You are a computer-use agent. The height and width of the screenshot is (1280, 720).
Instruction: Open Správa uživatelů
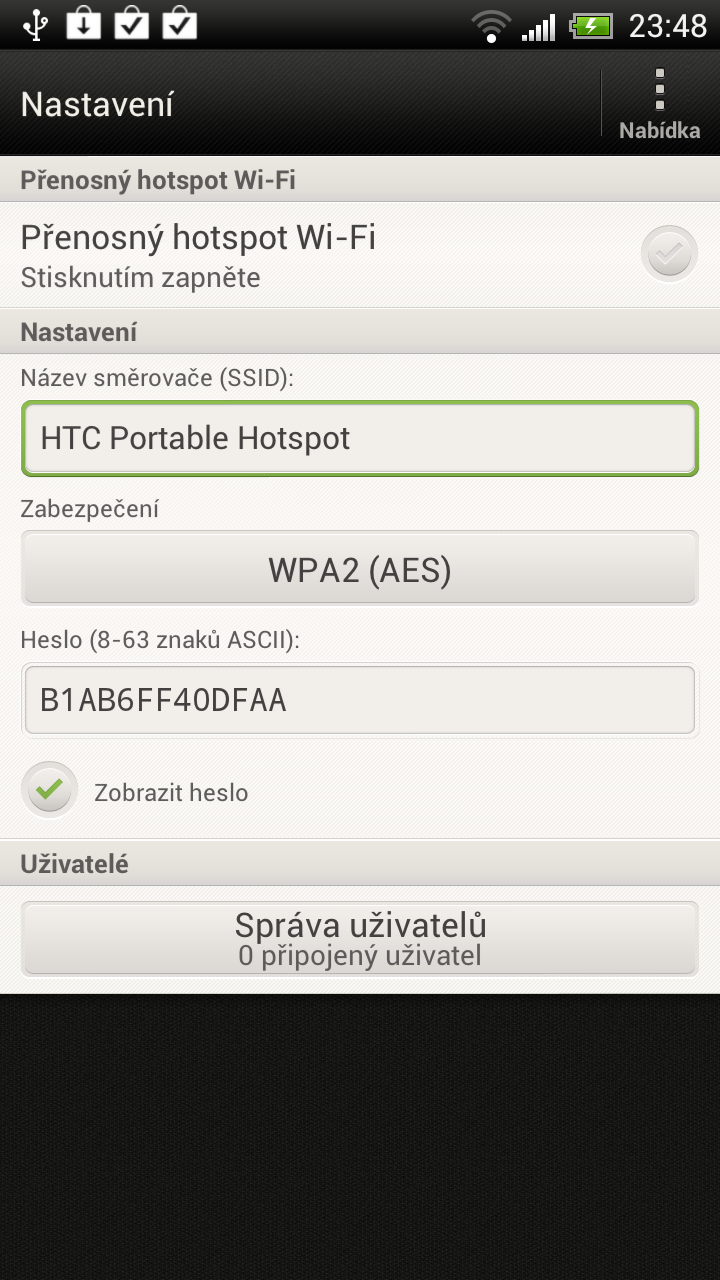point(360,937)
